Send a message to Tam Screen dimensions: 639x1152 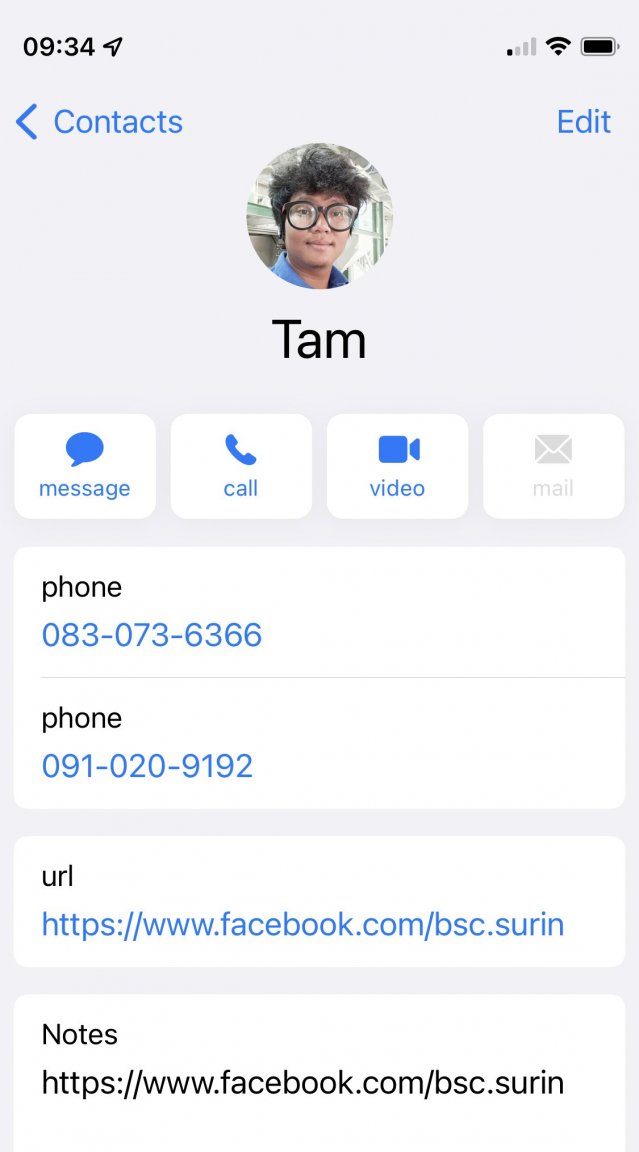[85, 466]
